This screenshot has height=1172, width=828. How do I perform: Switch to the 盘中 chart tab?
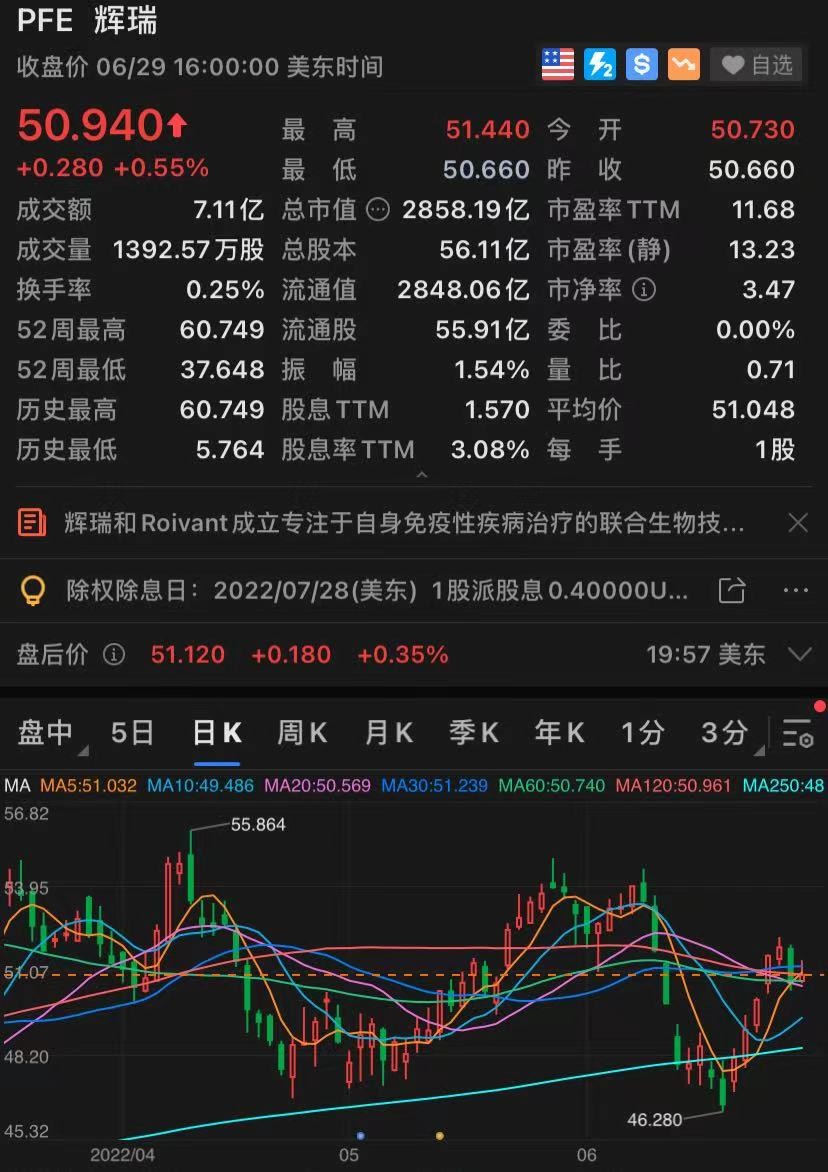tap(46, 733)
